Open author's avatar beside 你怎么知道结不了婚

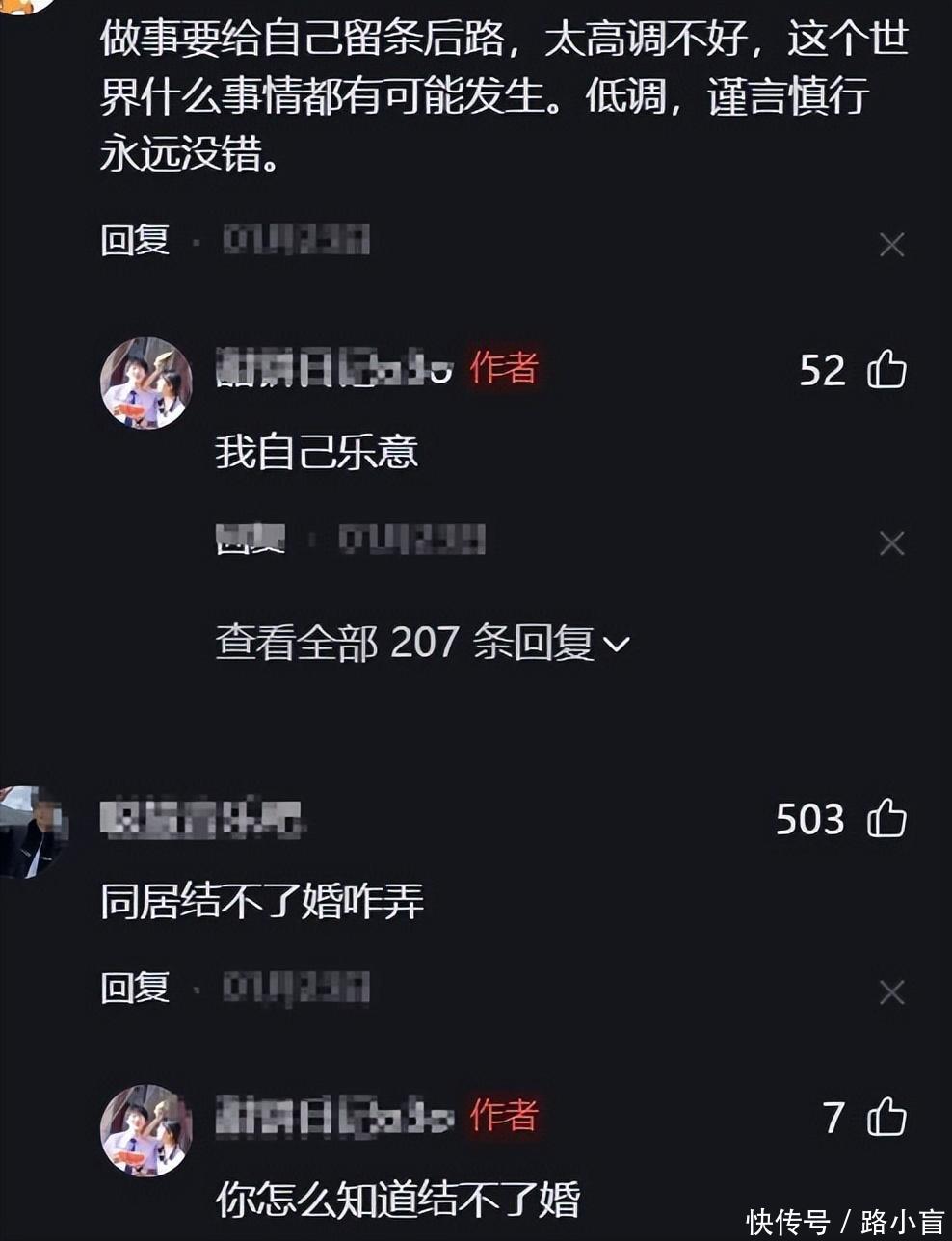(146, 1130)
